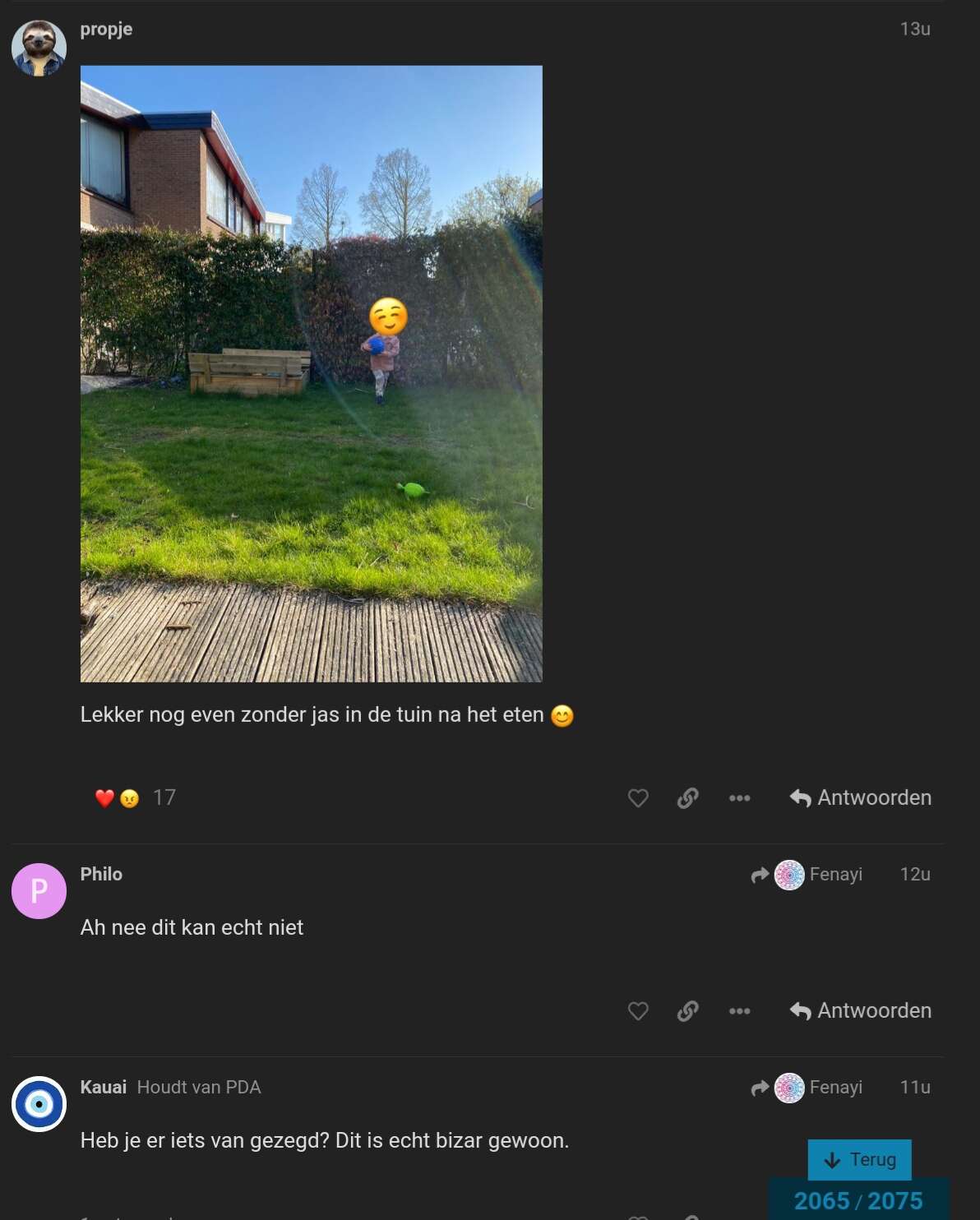The image size is (980, 1220).
Task: Open Kauai's profile avatar
Action: click(x=39, y=1103)
